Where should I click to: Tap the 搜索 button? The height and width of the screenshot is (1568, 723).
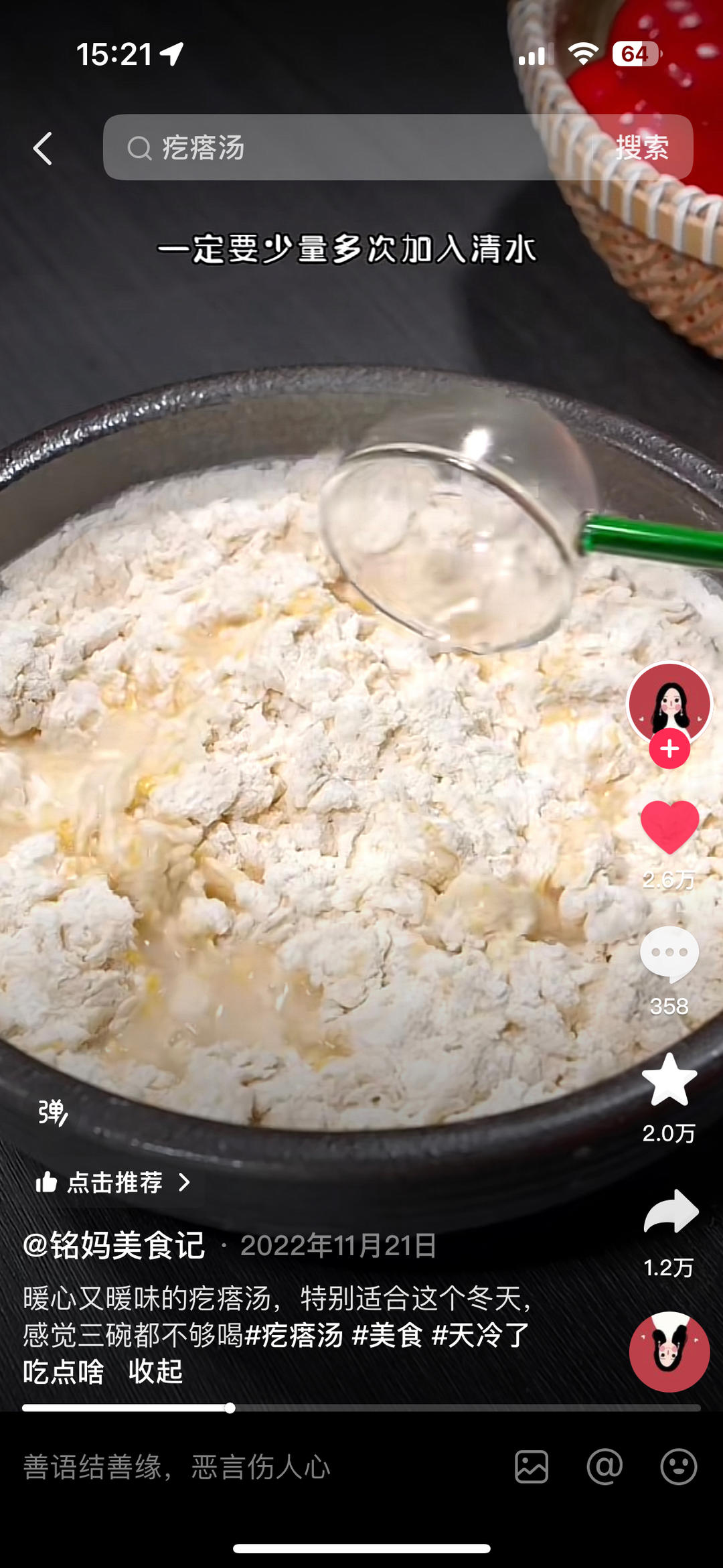tap(641, 147)
